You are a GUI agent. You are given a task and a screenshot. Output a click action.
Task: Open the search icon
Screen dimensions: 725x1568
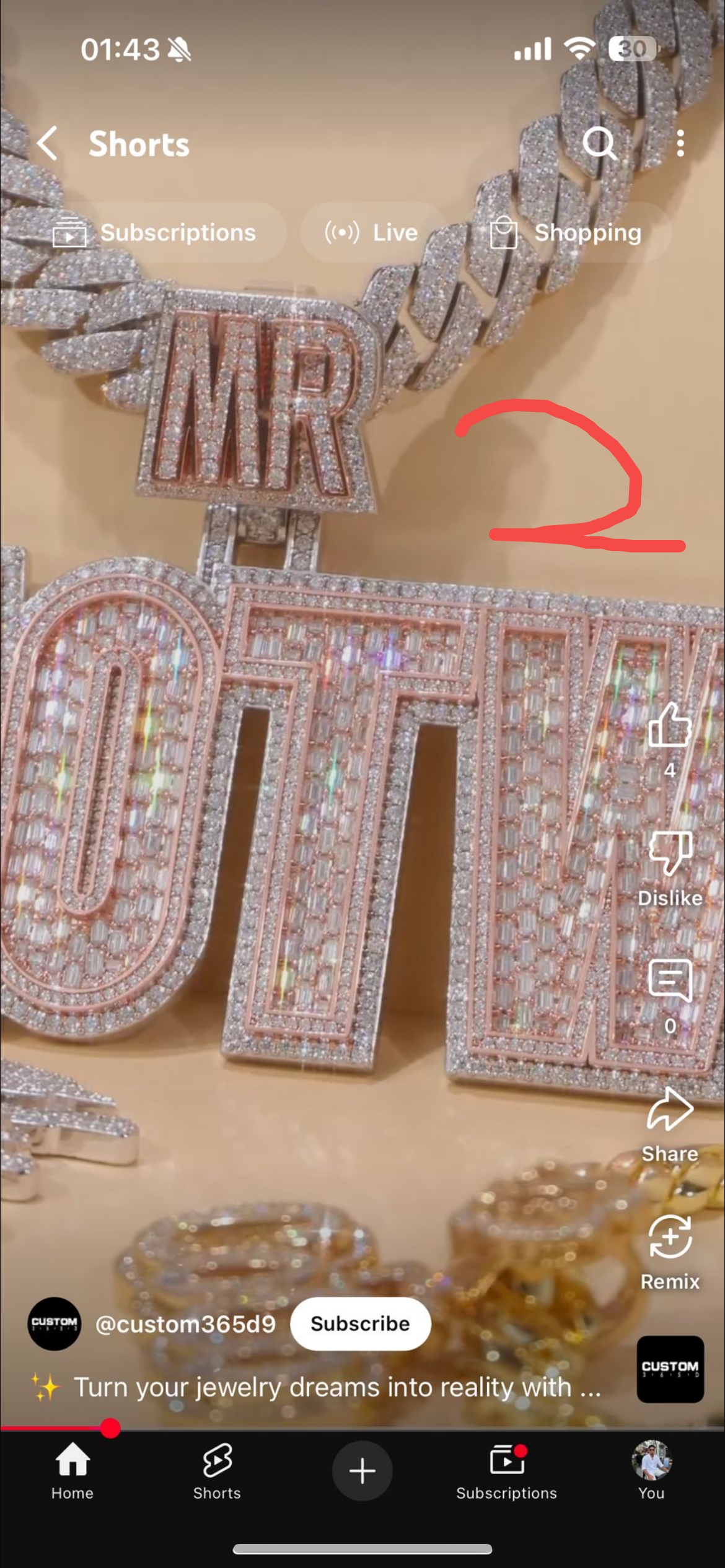pyautogui.click(x=599, y=144)
